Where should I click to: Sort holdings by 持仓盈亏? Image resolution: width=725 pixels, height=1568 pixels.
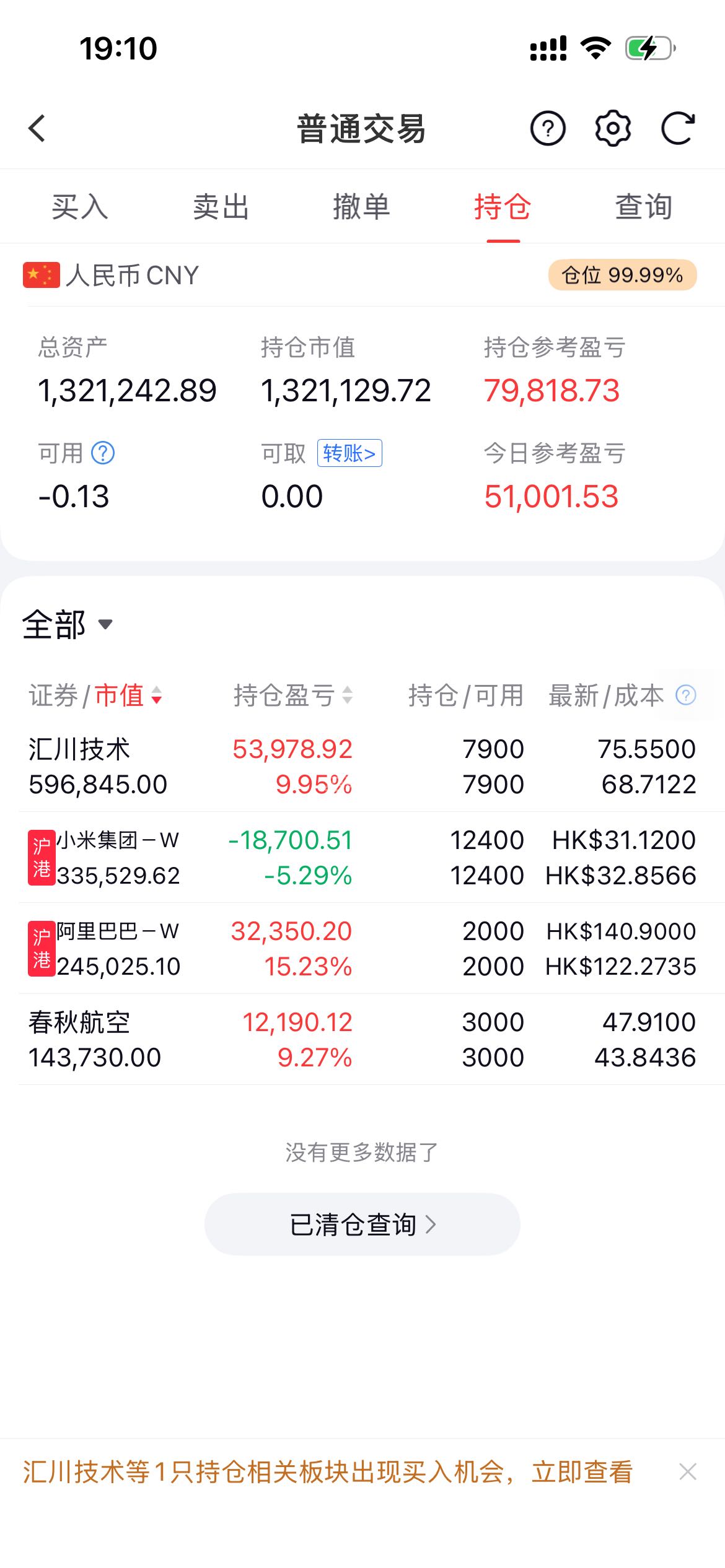pos(293,695)
